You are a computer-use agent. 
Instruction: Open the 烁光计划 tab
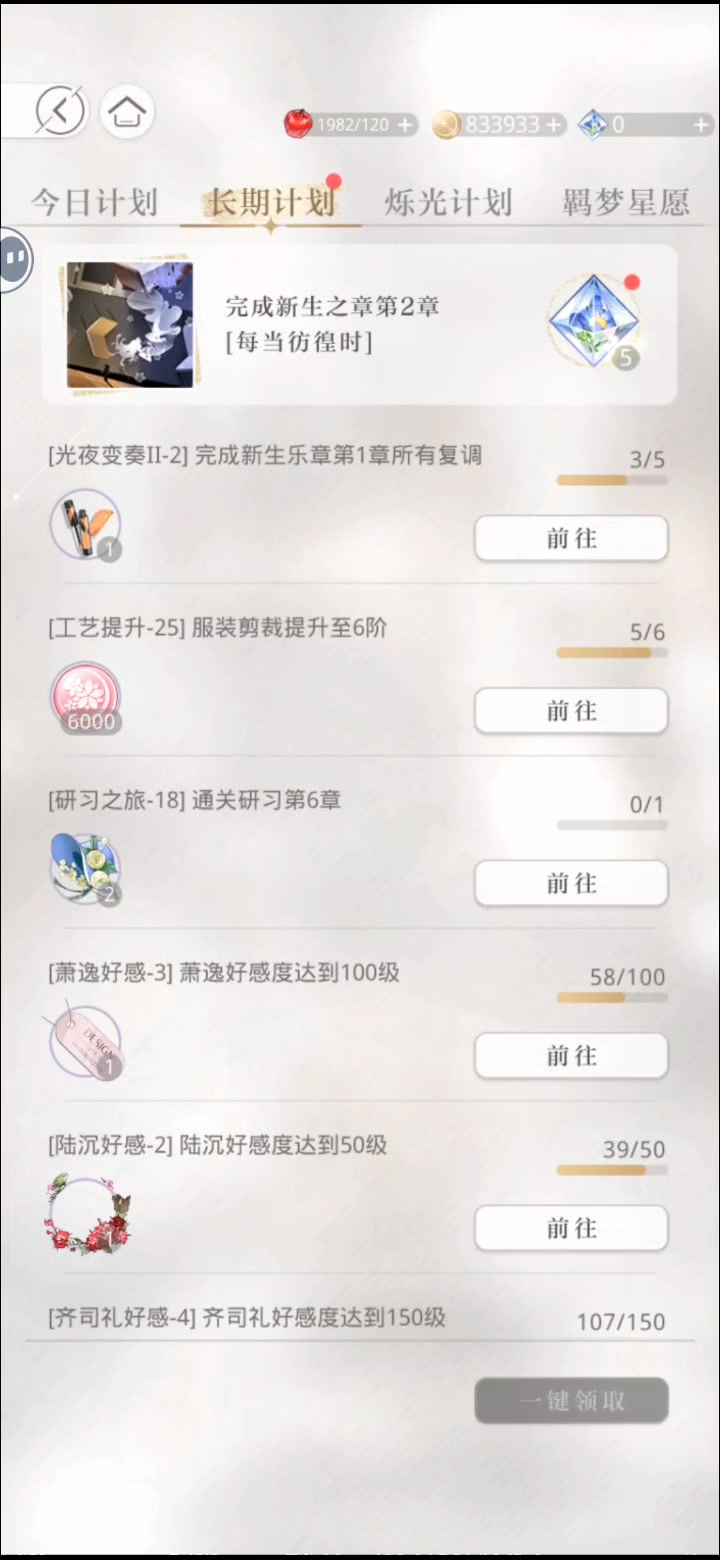[448, 202]
